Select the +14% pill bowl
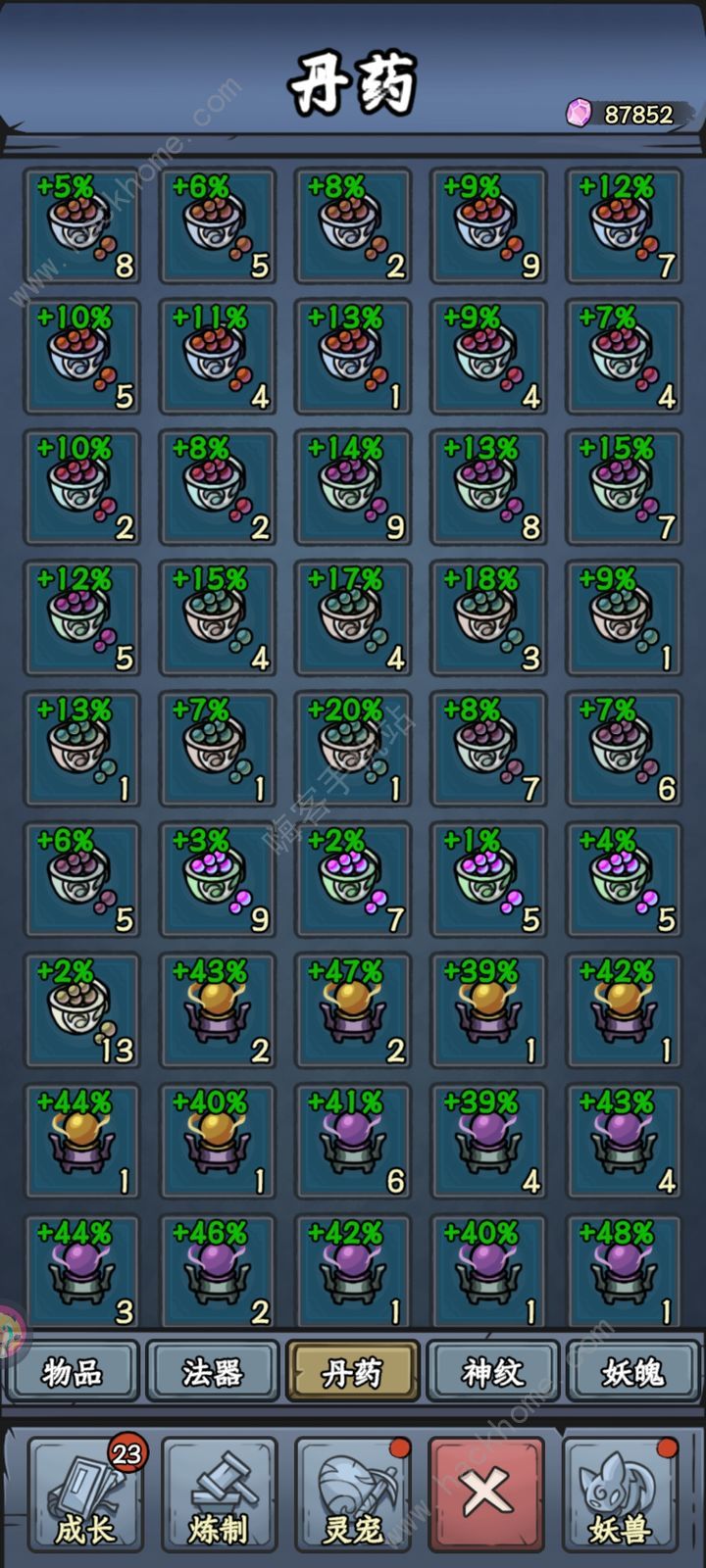Image resolution: width=706 pixels, height=1568 pixels. [353, 488]
